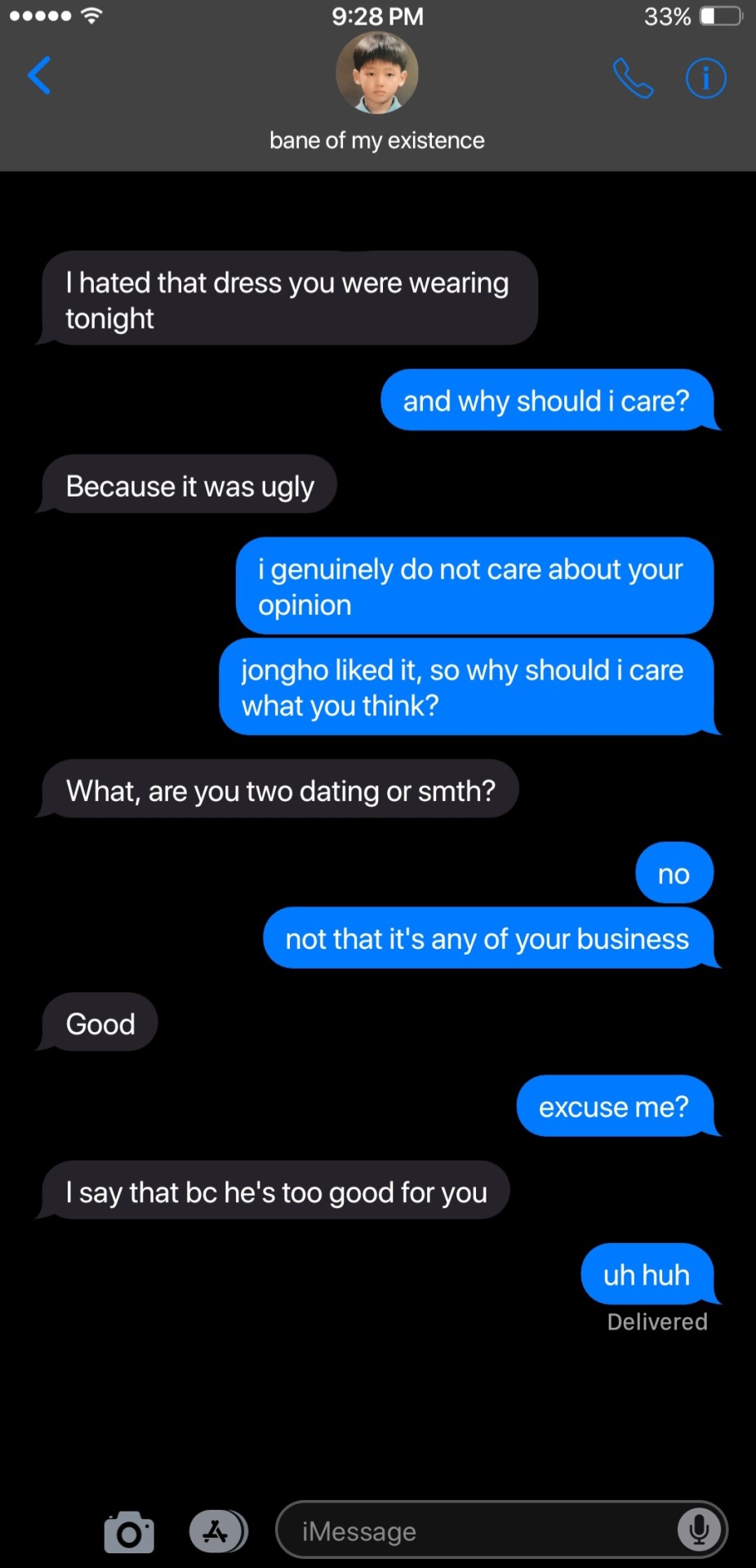Open conversation details info icon
The image size is (756, 1568).
pyautogui.click(x=705, y=78)
